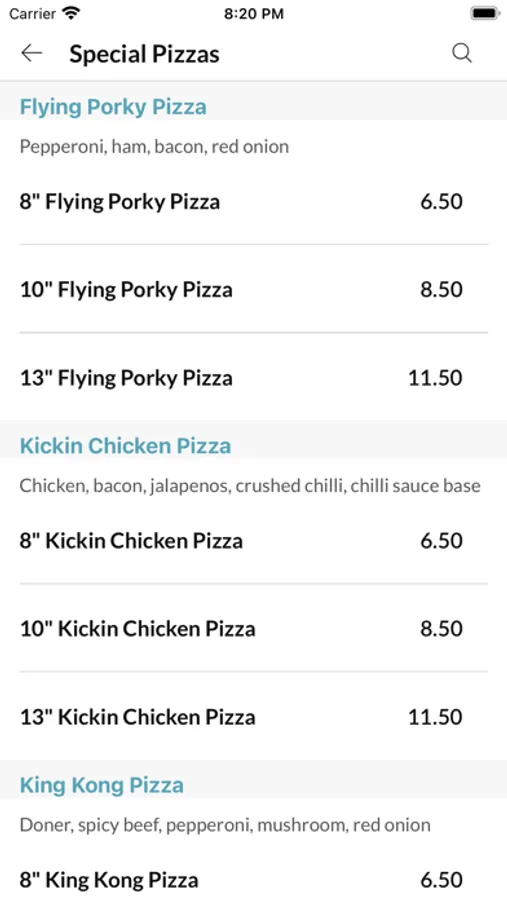Add the 13" Flying Porky Pizza
The image size is (507, 900).
point(253,377)
